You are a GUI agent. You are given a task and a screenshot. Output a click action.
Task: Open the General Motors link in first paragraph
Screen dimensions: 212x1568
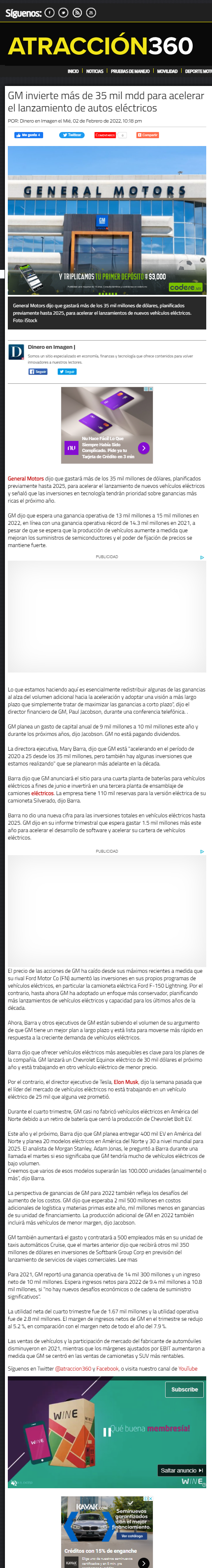[25, 478]
